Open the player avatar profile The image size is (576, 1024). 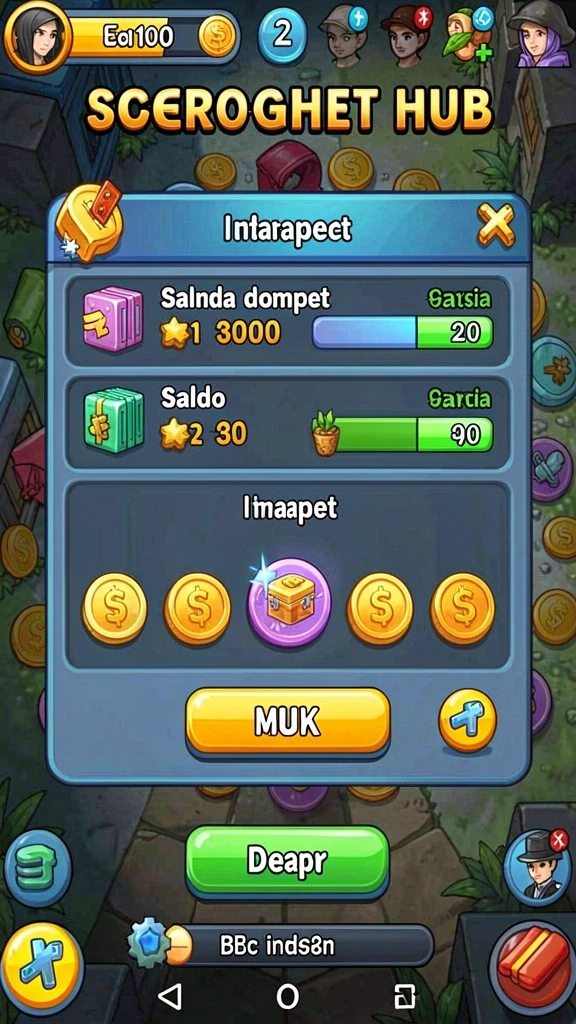[x=37, y=37]
